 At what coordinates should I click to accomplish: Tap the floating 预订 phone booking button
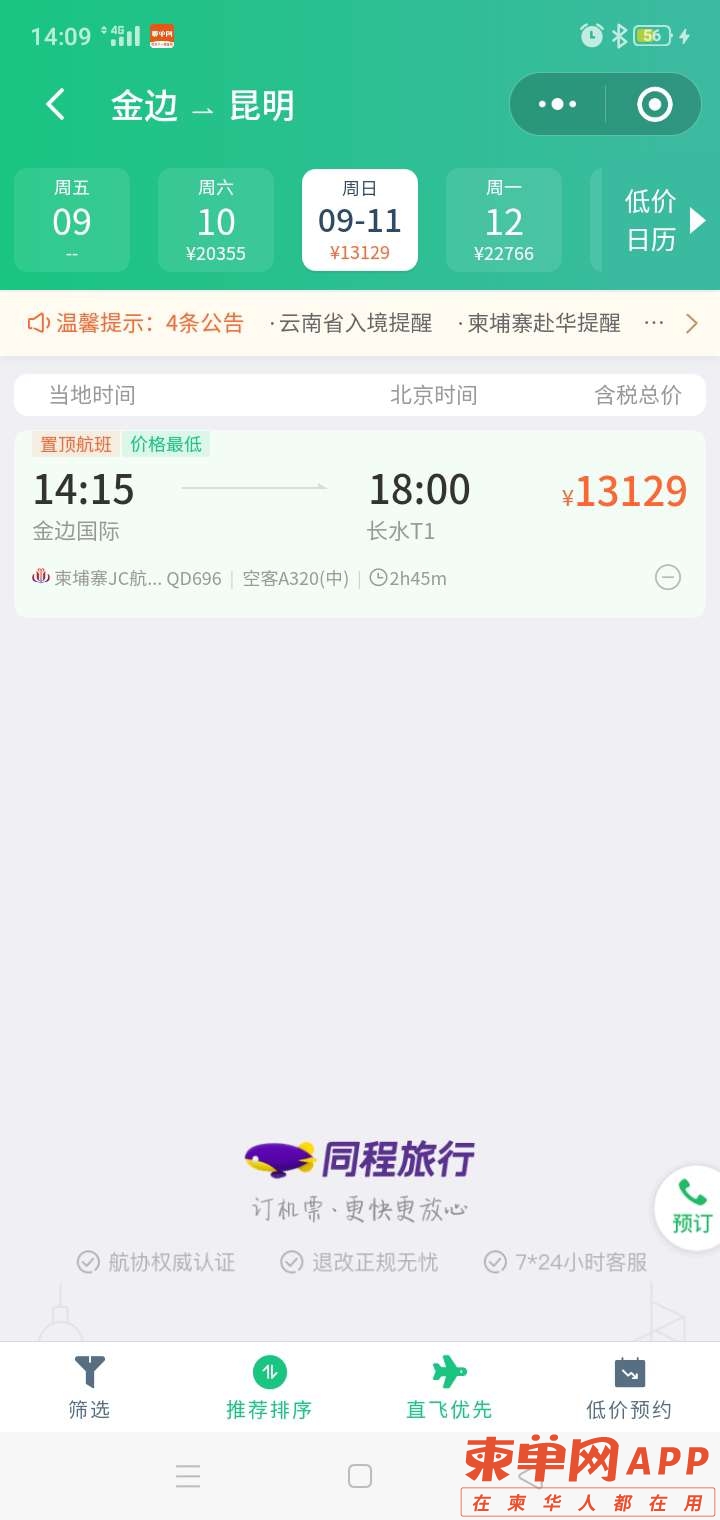coord(690,1207)
